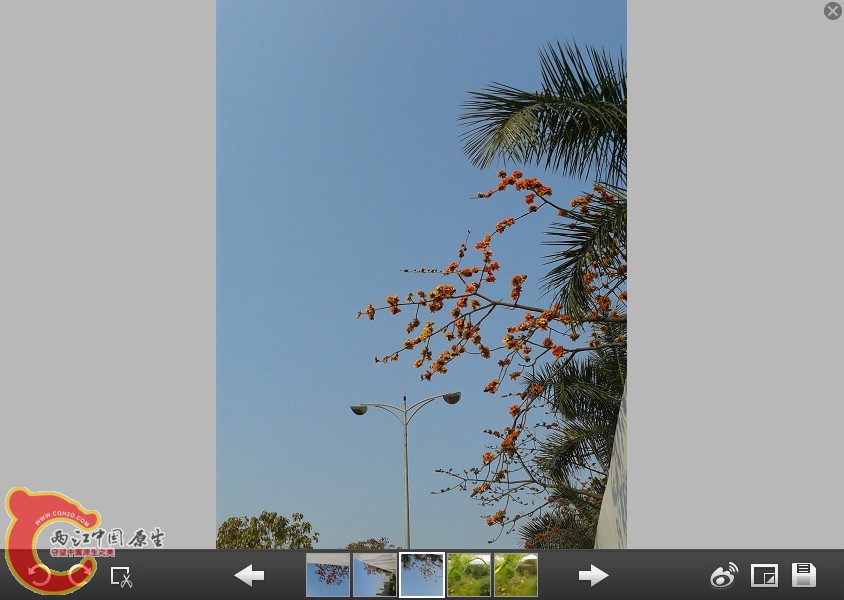Rotate the photo clockwise
The image size is (844, 600).
pos(79,576)
